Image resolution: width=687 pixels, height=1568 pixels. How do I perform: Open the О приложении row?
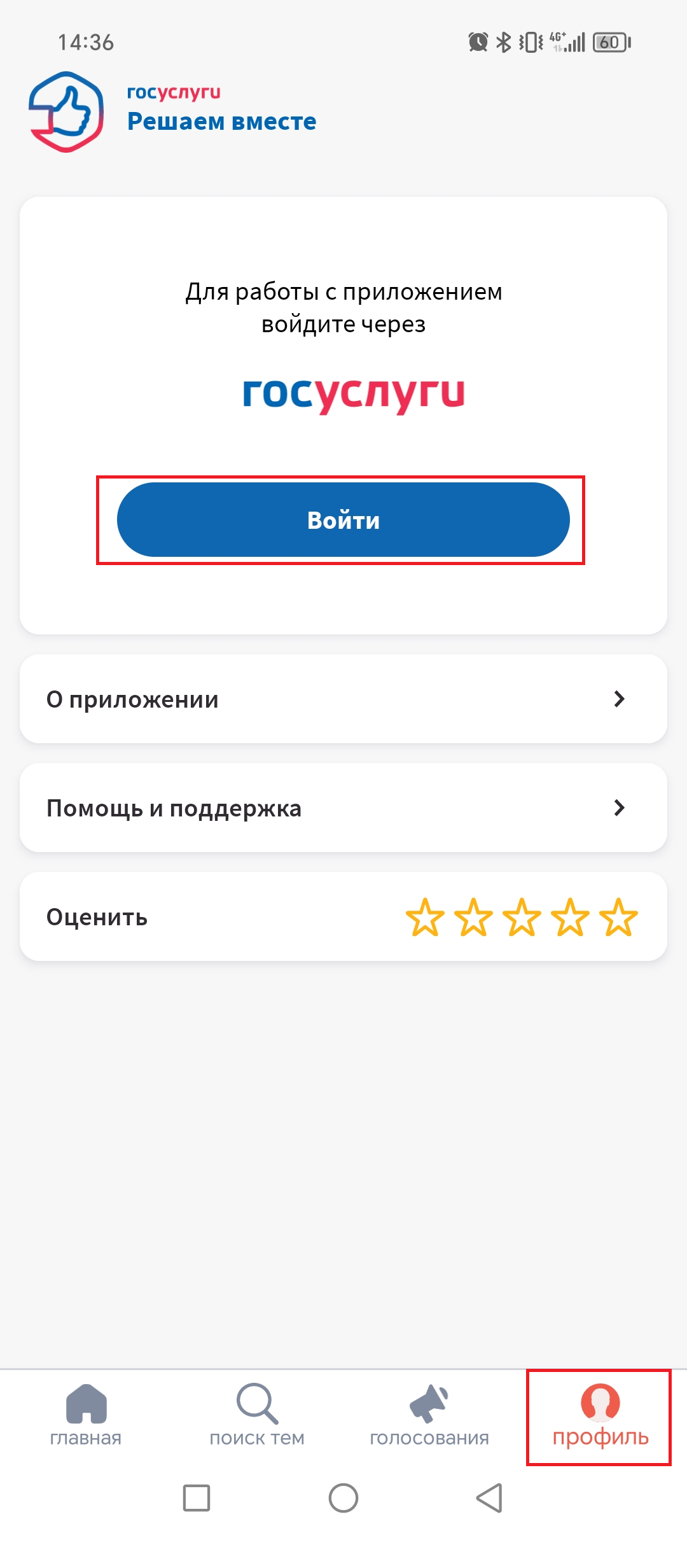pos(343,699)
